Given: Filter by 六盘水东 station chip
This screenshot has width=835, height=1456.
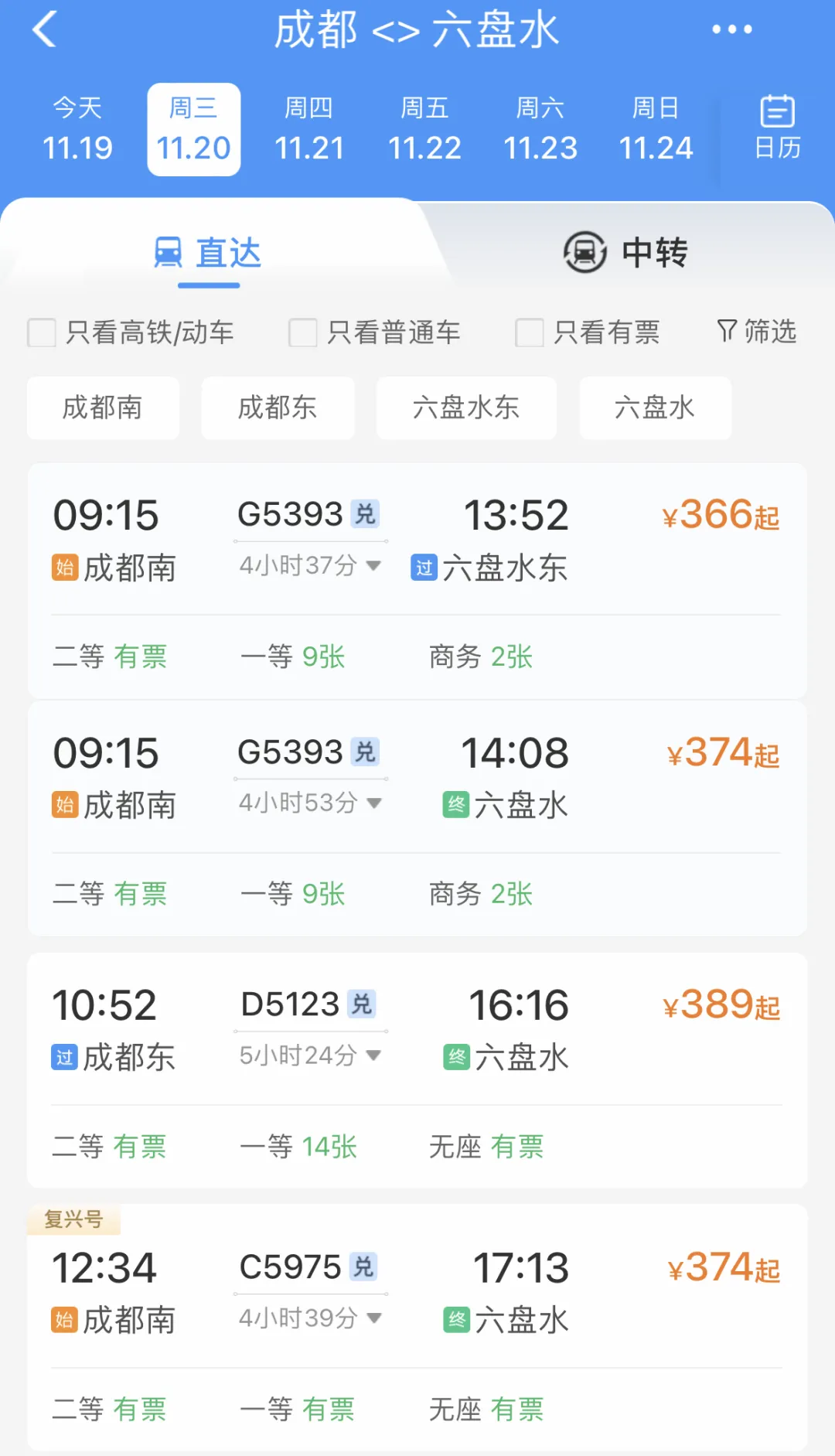Looking at the screenshot, I should tap(466, 407).
